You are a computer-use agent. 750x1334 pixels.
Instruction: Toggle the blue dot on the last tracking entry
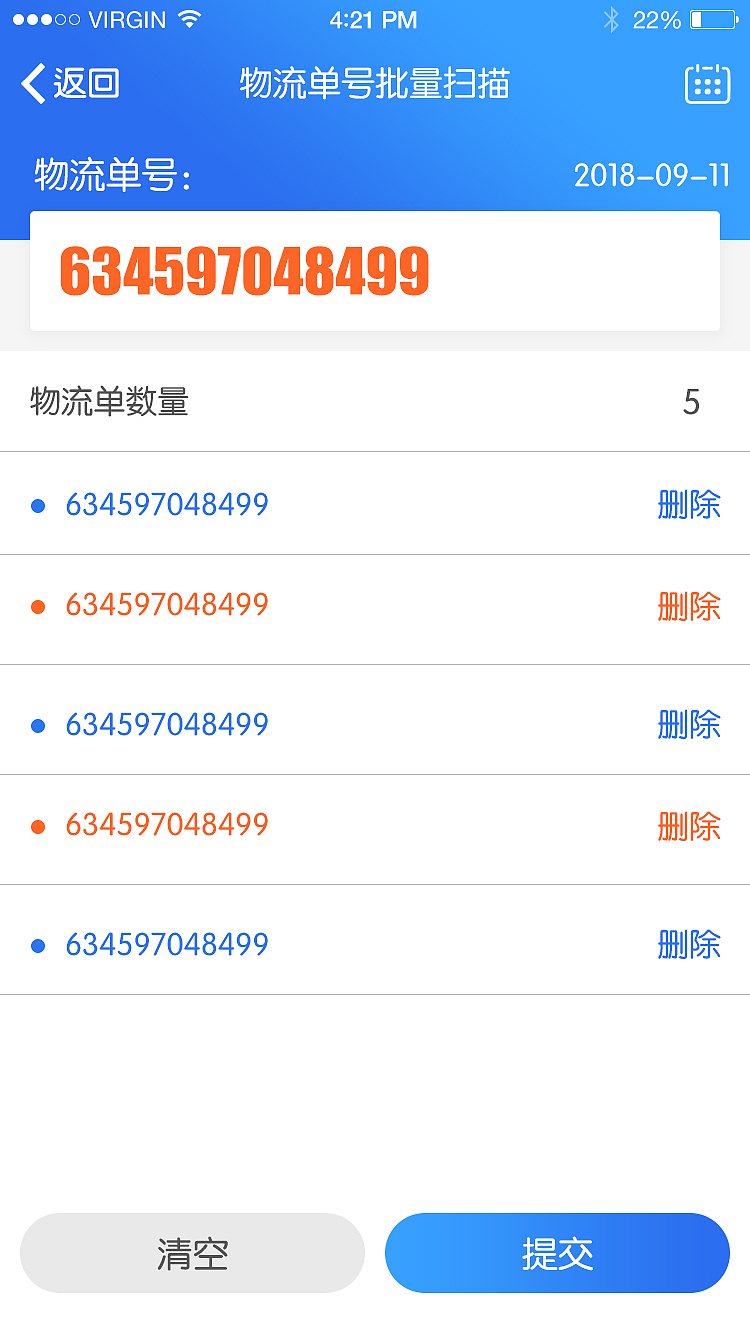point(38,943)
